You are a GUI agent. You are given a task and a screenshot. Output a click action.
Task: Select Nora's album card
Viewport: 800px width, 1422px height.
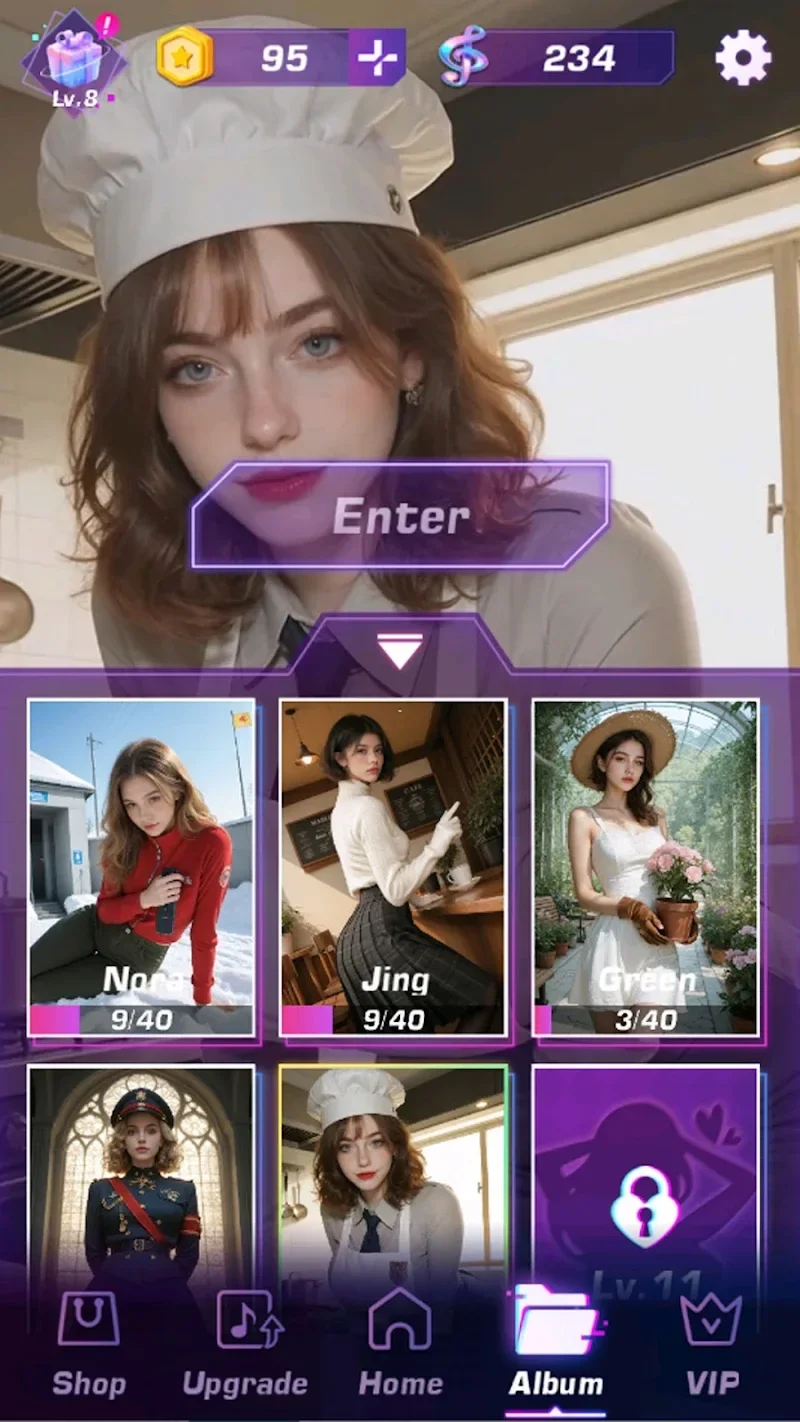(x=141, y=866)
